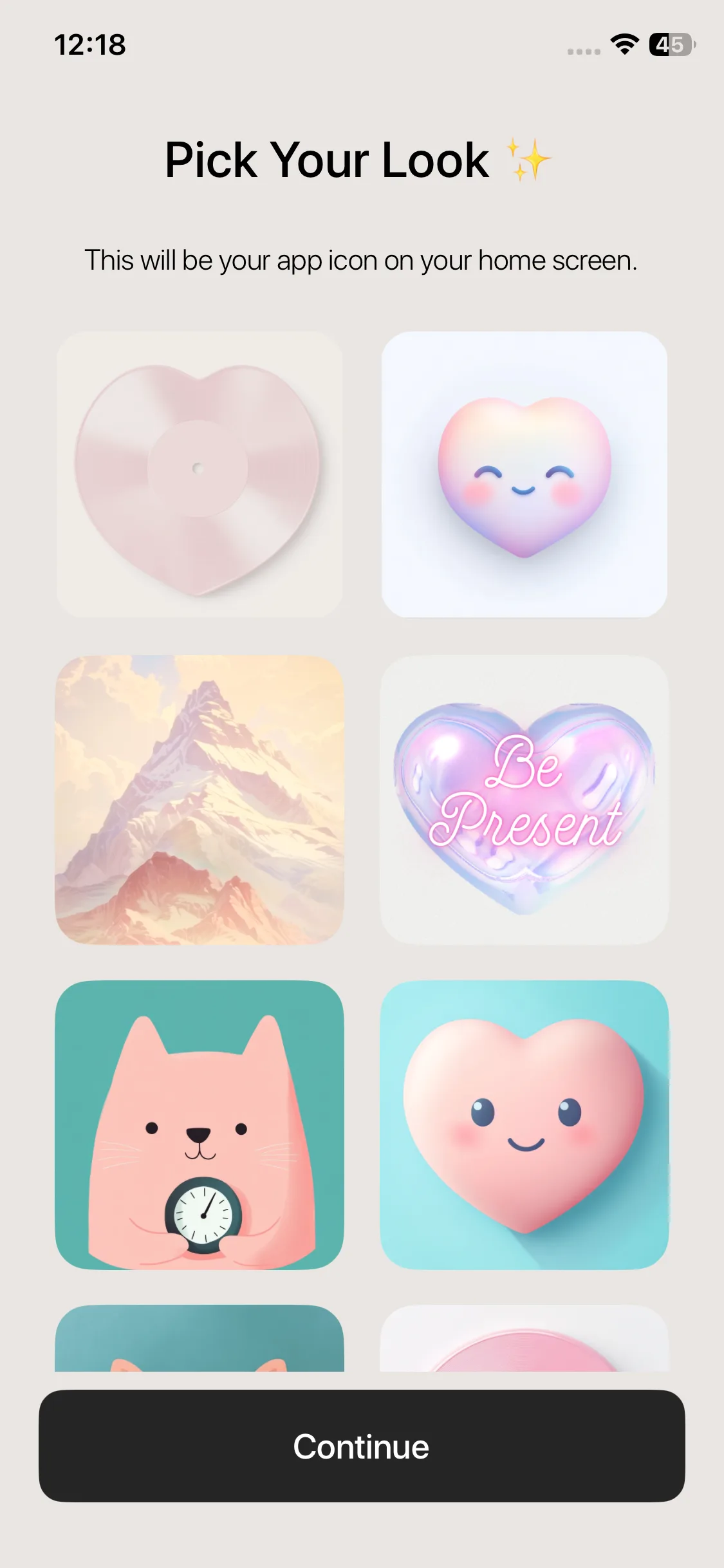Pick the pastel mountain app icon

coord(200,799)
